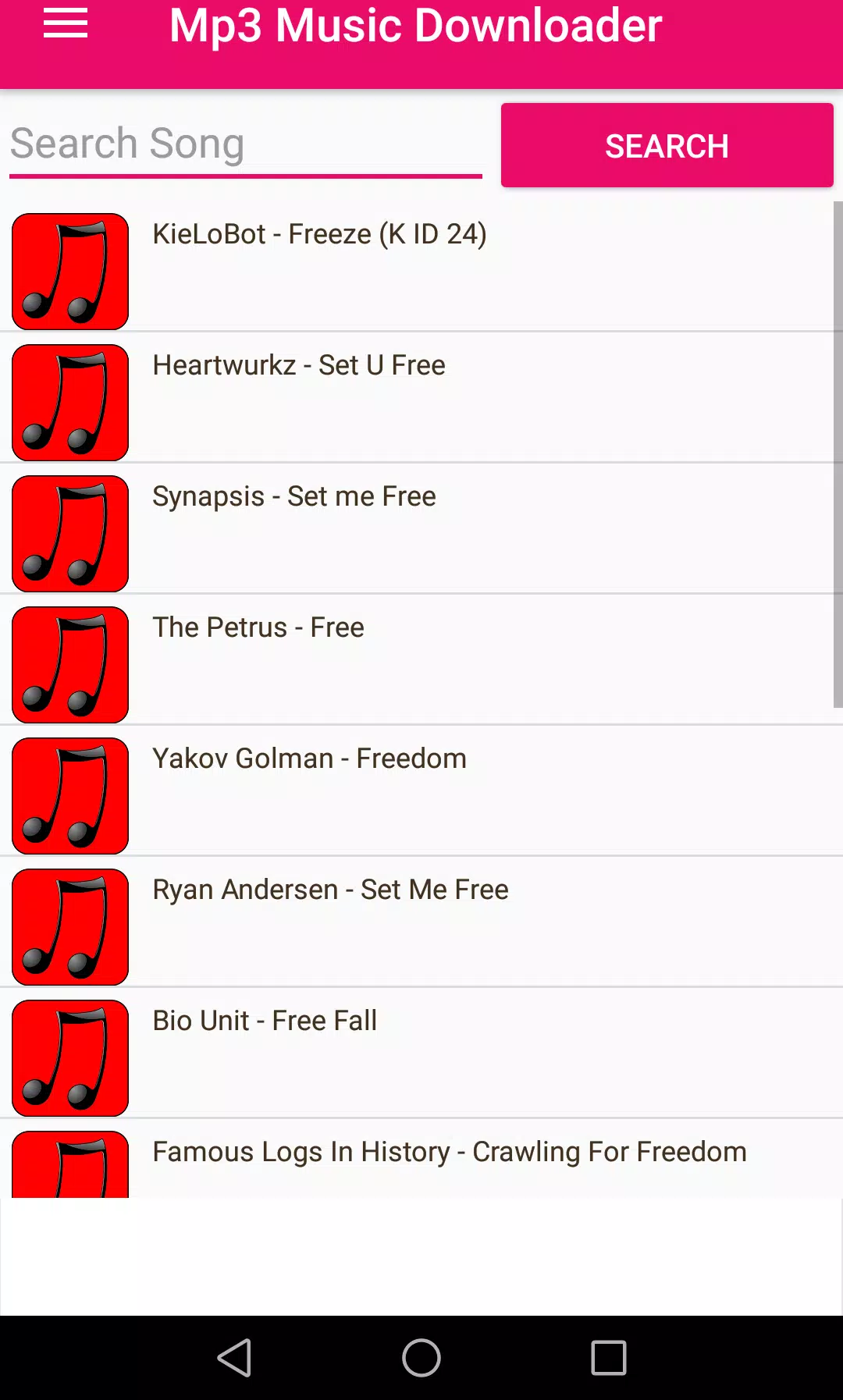
Task: Click the music icon beside Ryan Andersen - Set Me Free
Action: [69, 926]
